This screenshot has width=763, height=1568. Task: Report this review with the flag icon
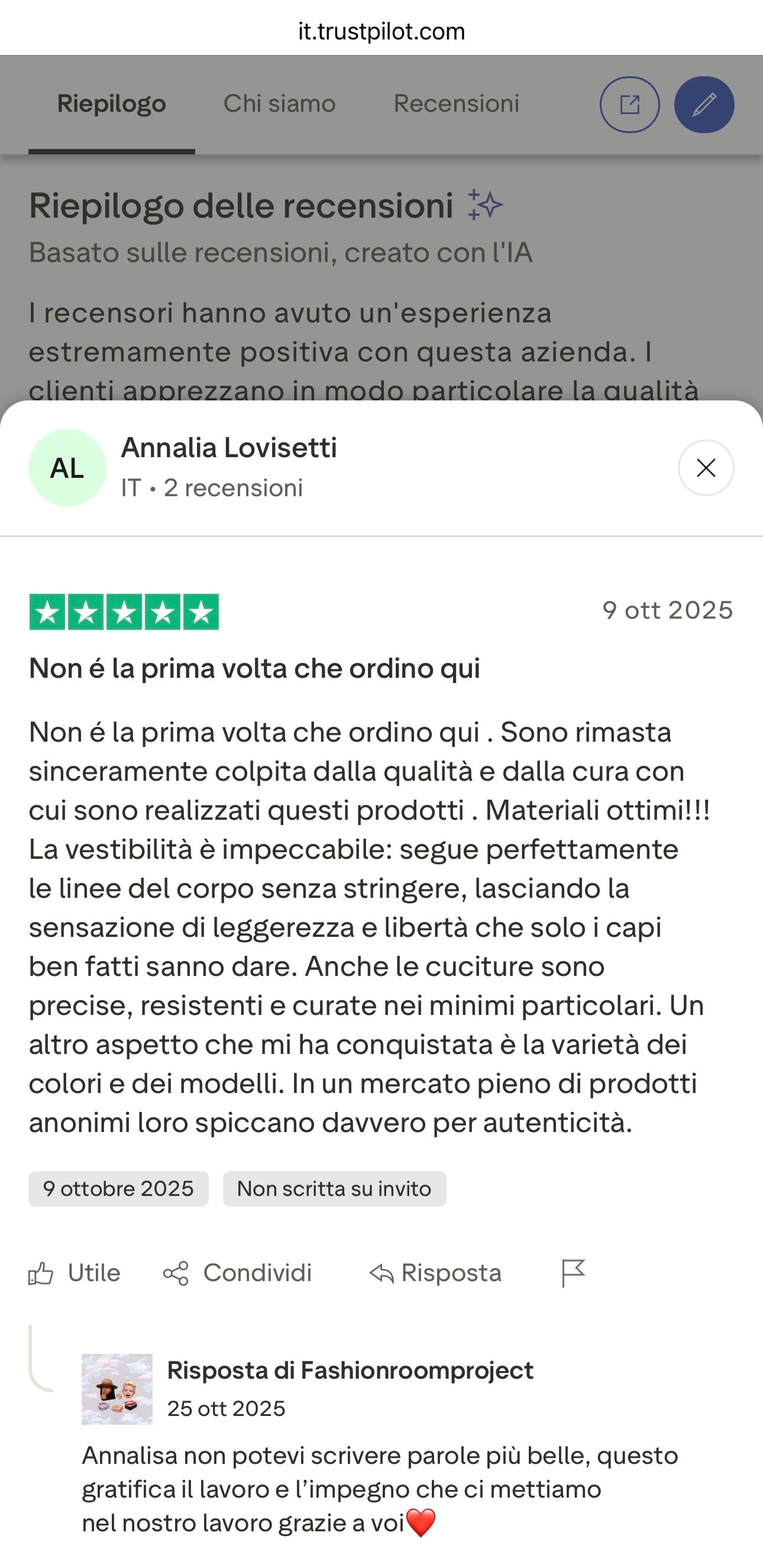[x=573, y=1273]
